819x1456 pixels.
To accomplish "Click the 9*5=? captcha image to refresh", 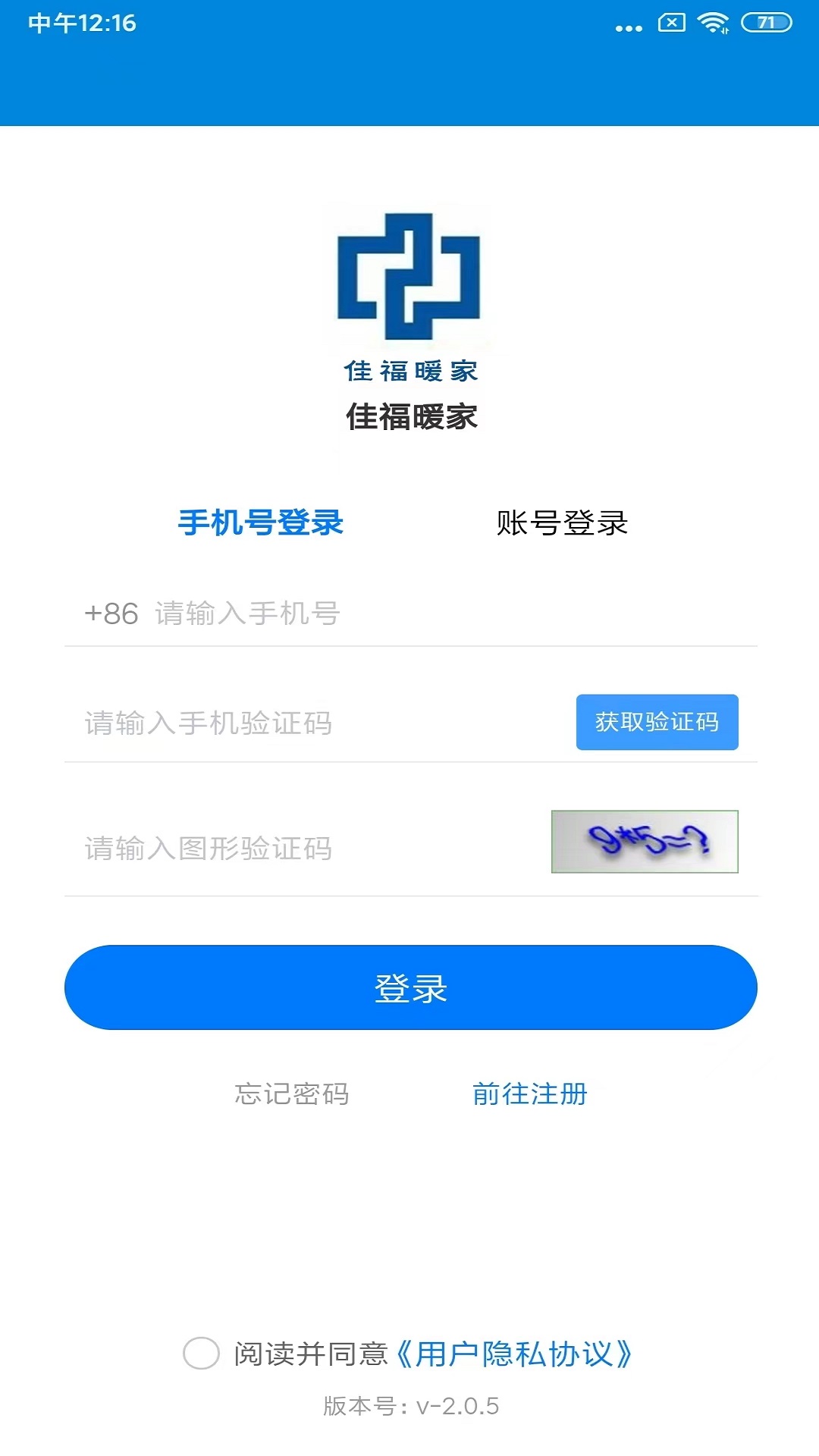I will (x=645, y=841).
